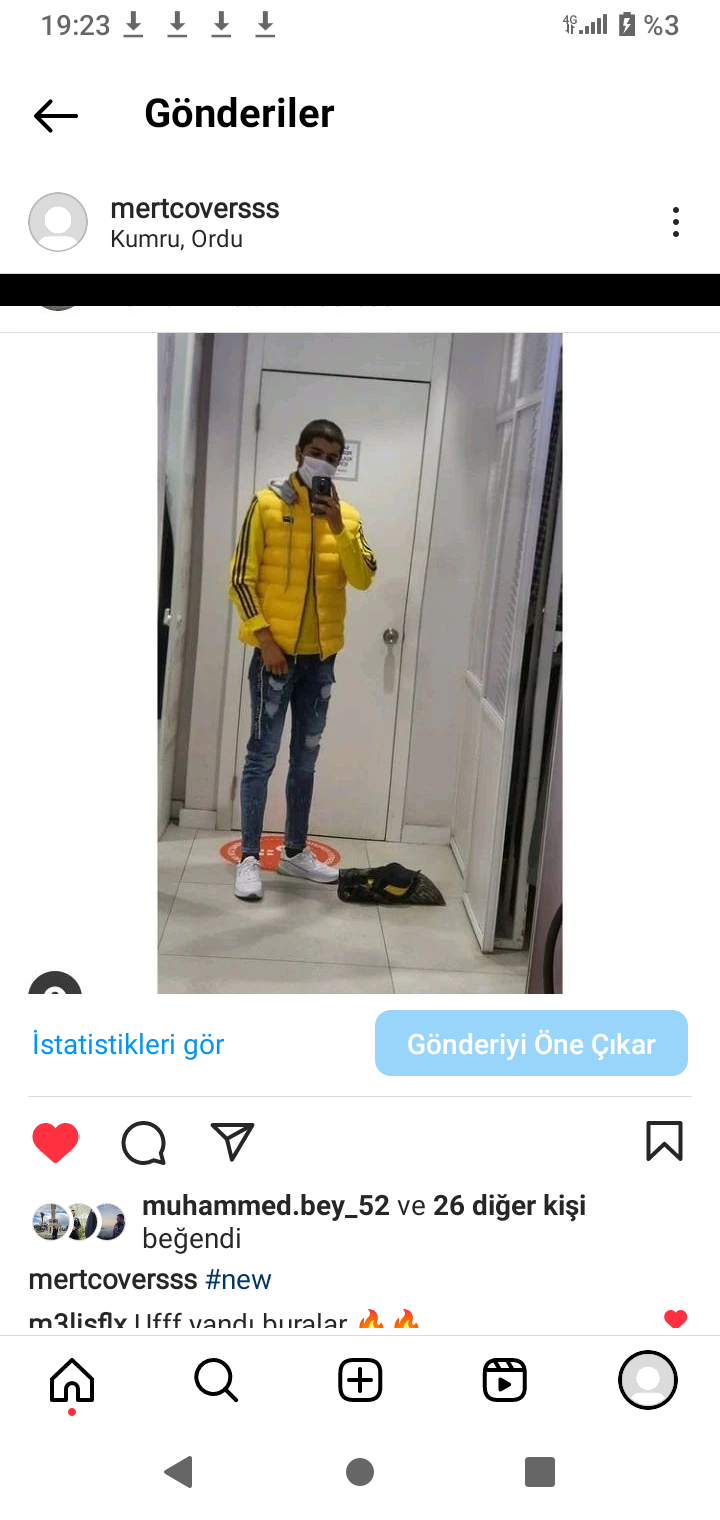Switch to the Home tab
This screenshot has width=720, height=1520.
[x=72, y=1381]
